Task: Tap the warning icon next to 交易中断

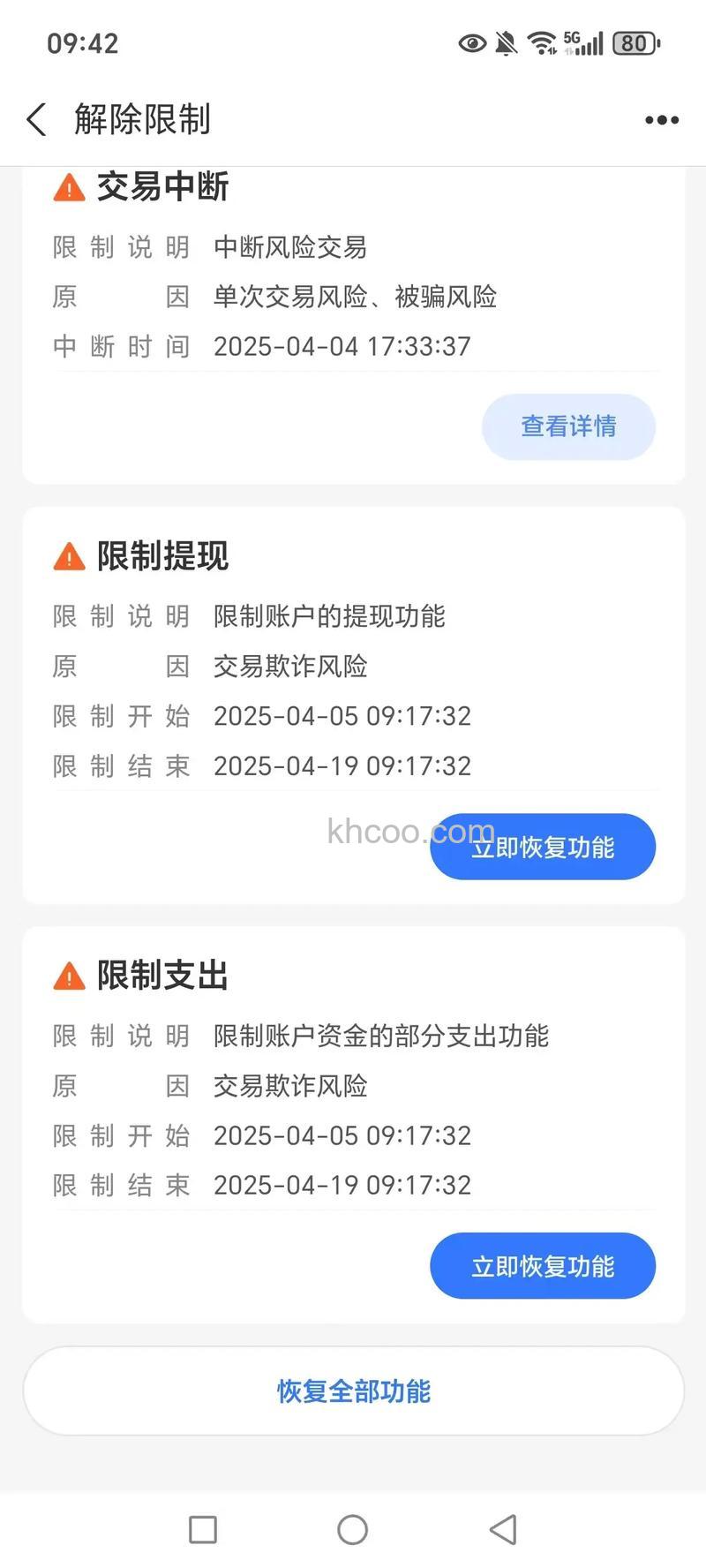Action: click(x=67, y=186)
